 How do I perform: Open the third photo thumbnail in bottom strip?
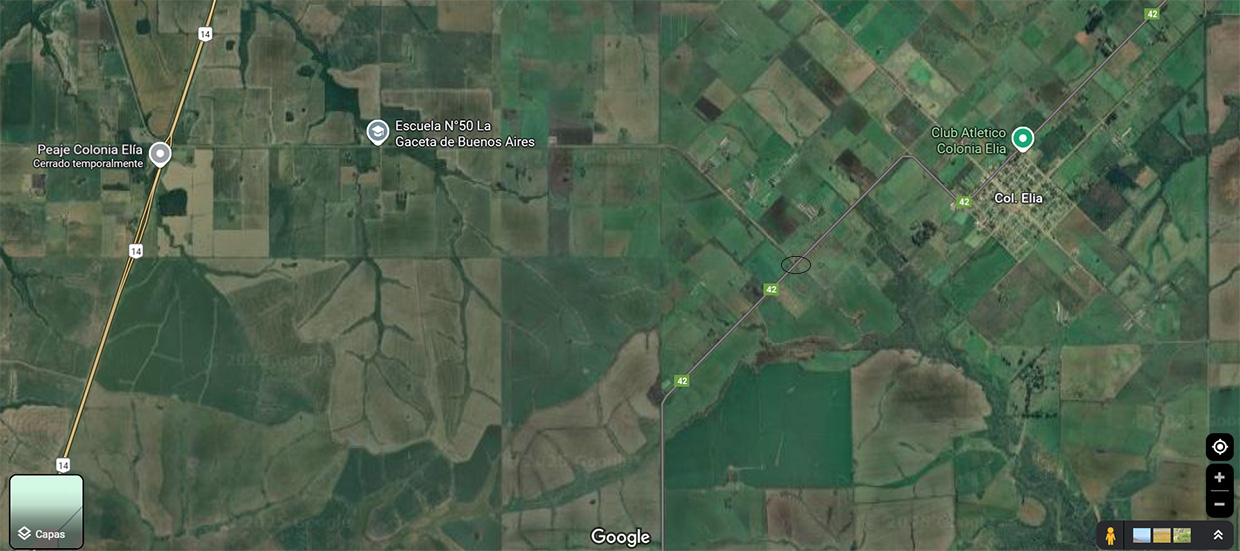click(x=1182, y=535)
